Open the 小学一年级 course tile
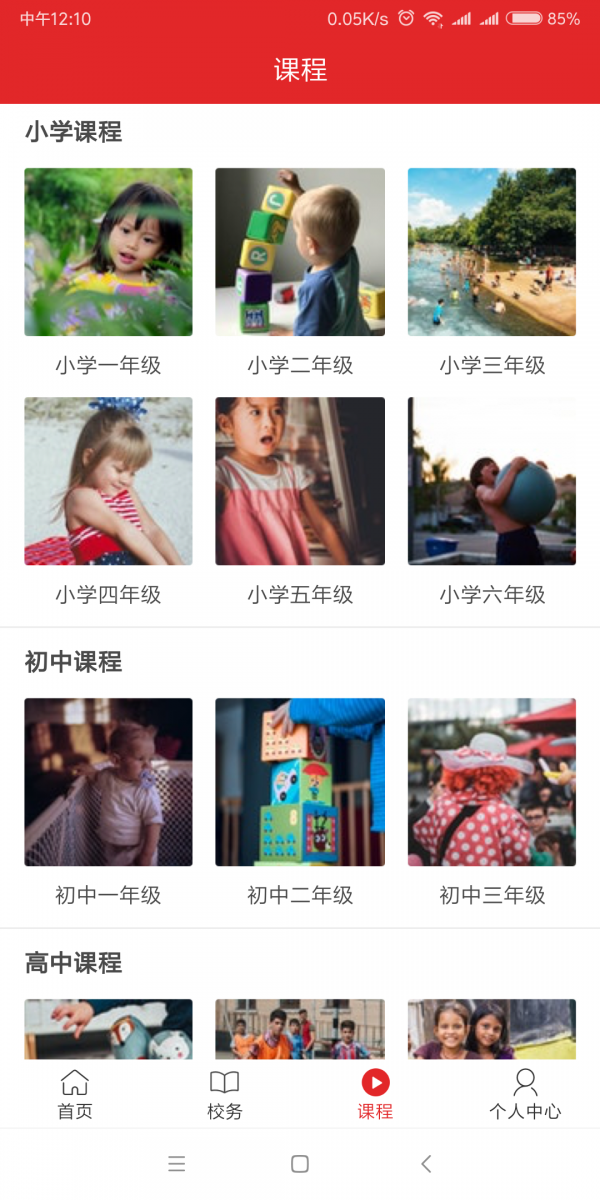Viewport: 600px width, 1200px height. (x=108, y=252)
